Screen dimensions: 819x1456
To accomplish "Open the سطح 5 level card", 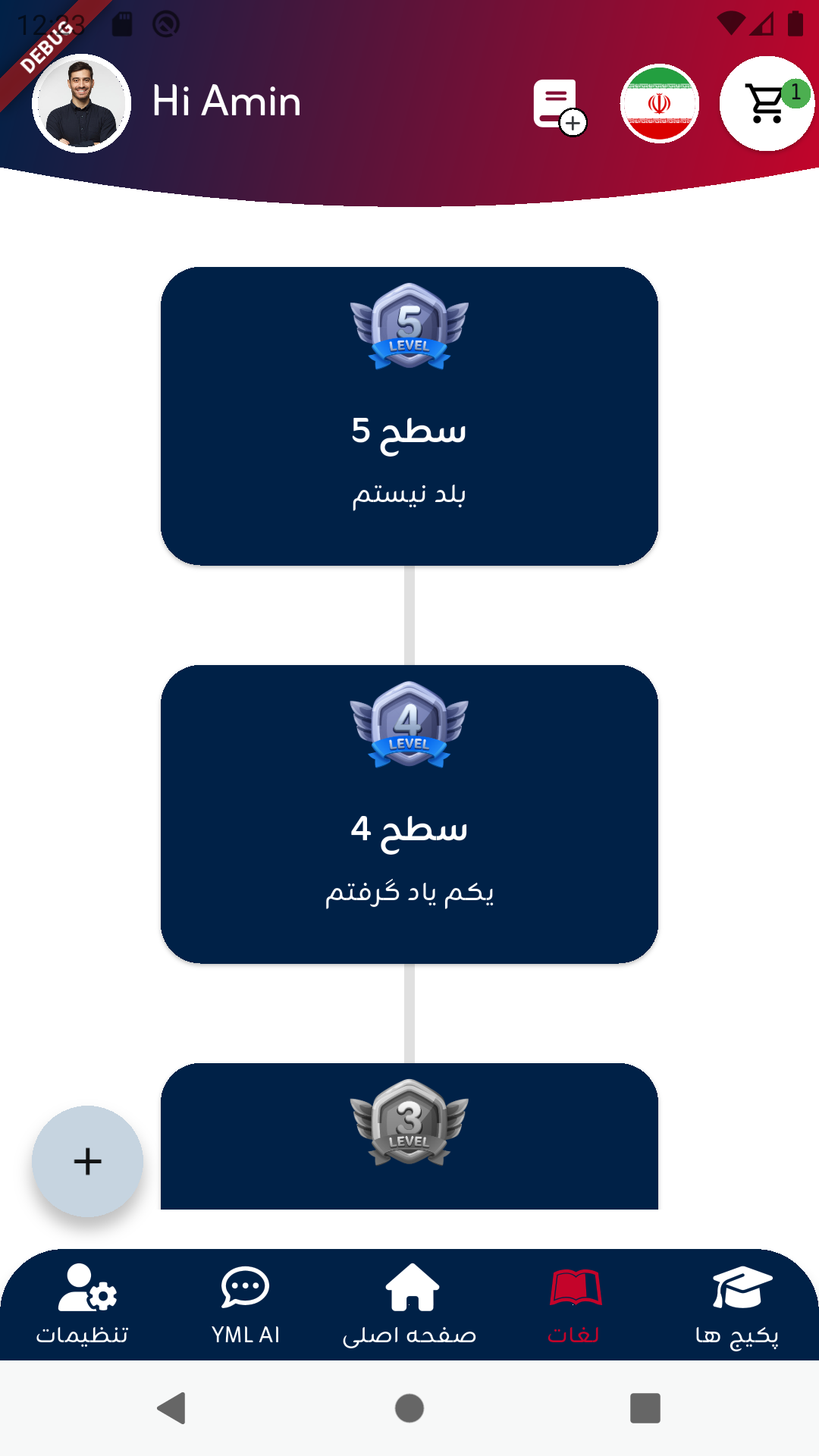I will point(409,416).
